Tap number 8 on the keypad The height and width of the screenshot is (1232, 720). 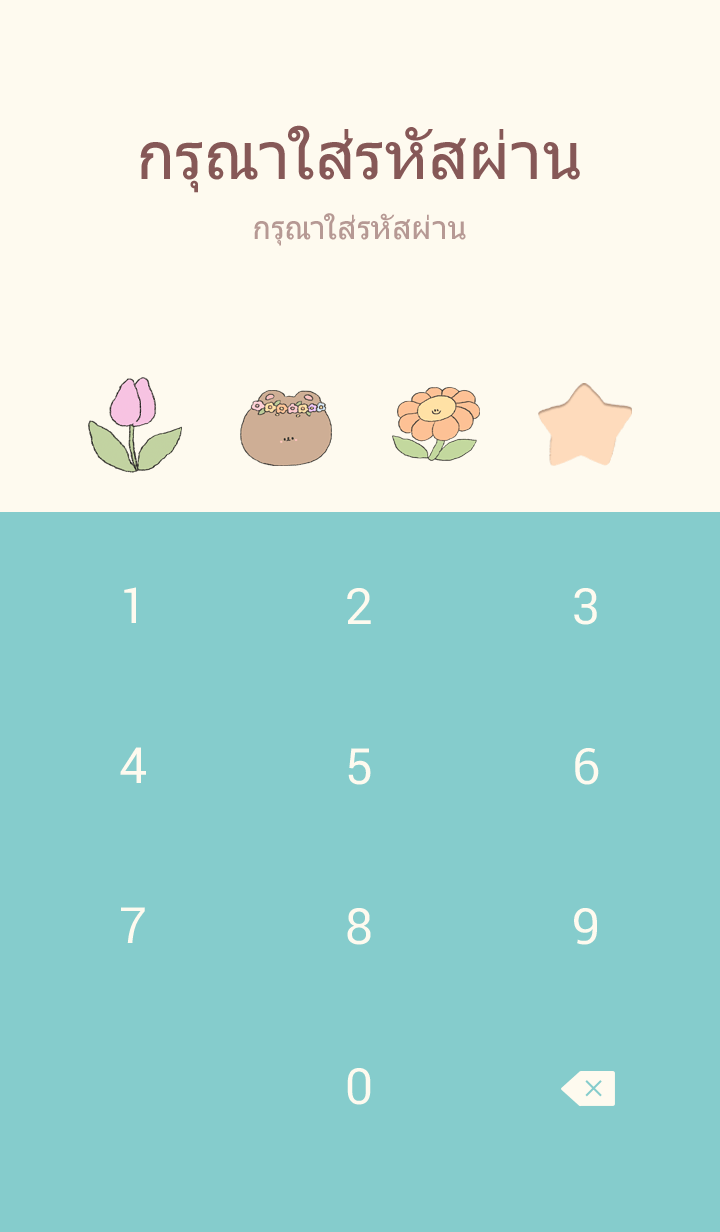click(x=359, y=927)
